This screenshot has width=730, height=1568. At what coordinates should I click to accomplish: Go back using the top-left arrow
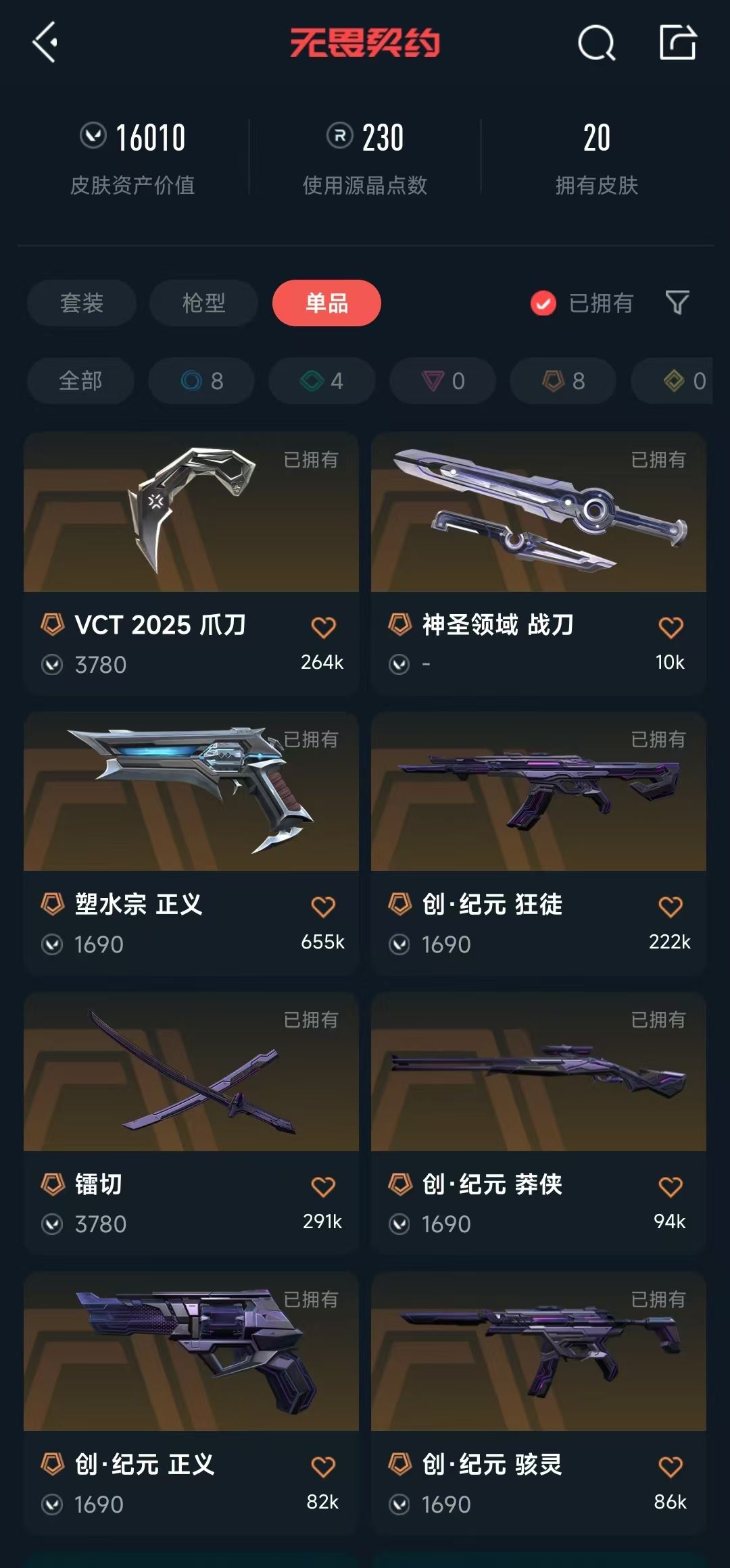[x=45, y=43]
